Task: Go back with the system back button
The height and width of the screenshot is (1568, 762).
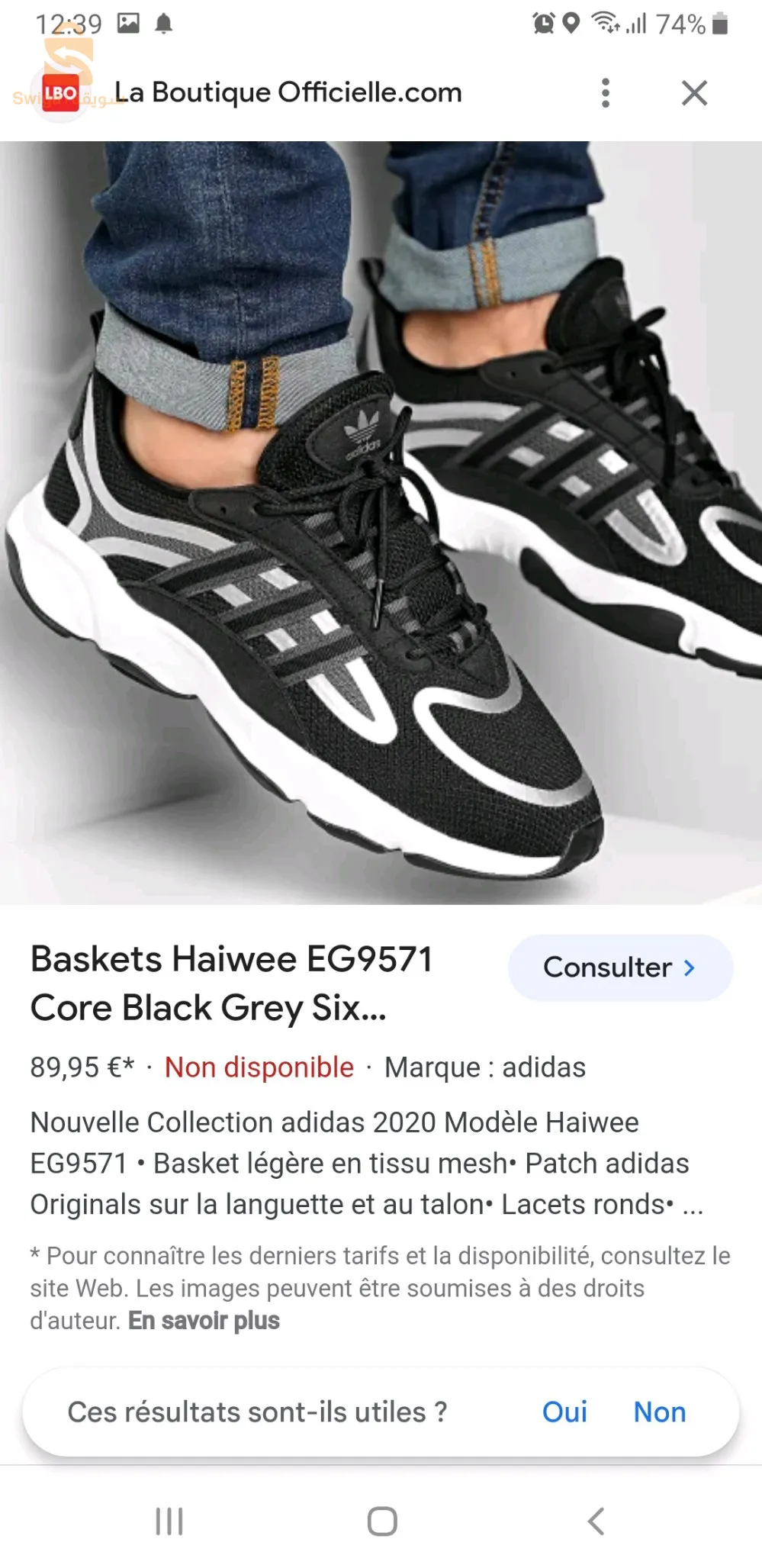Action: click(596, 1521)
